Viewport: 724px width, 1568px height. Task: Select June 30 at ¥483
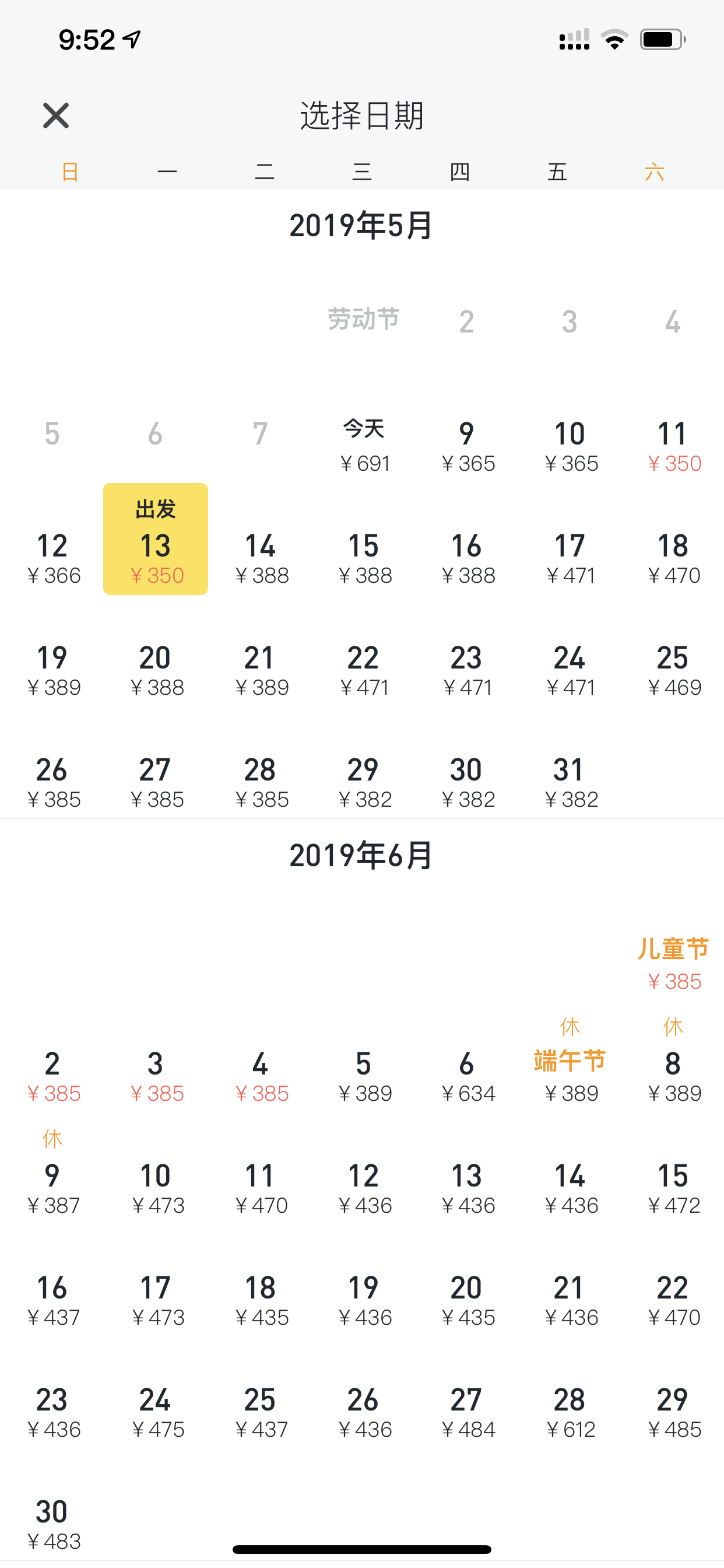(52, 1524)
